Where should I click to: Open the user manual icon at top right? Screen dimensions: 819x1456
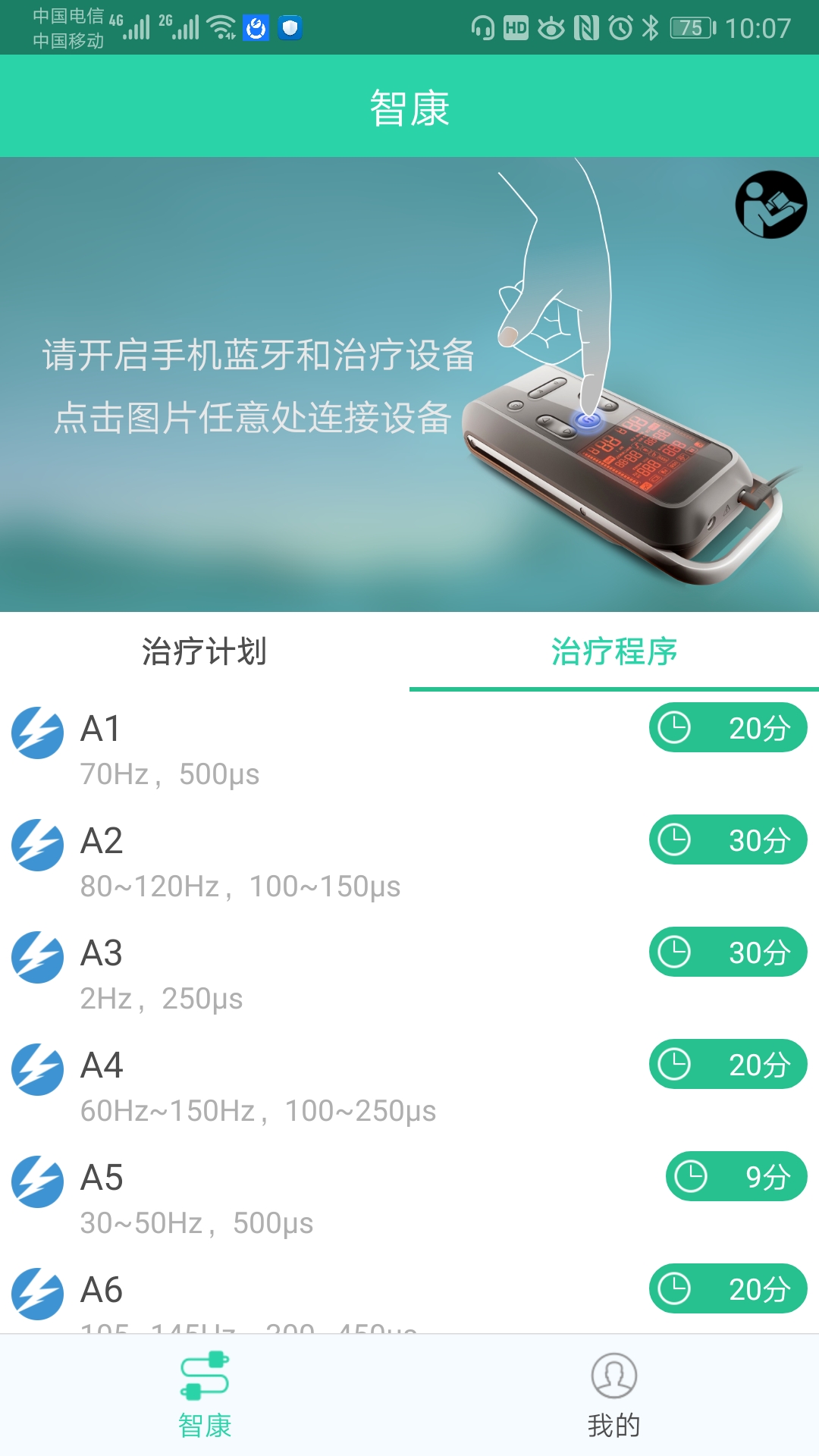click(771, 205)
